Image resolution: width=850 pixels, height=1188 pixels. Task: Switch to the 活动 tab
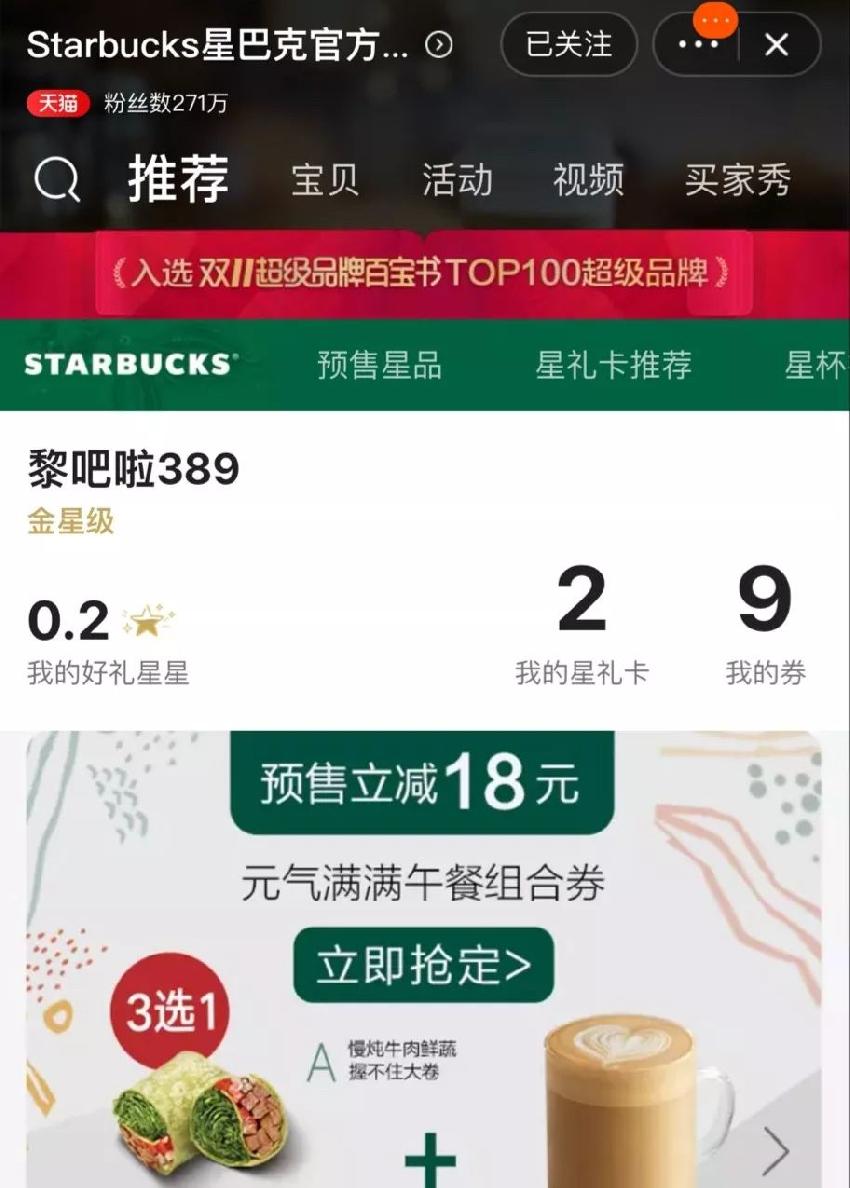pyautogui.click(x=457, y=180)
